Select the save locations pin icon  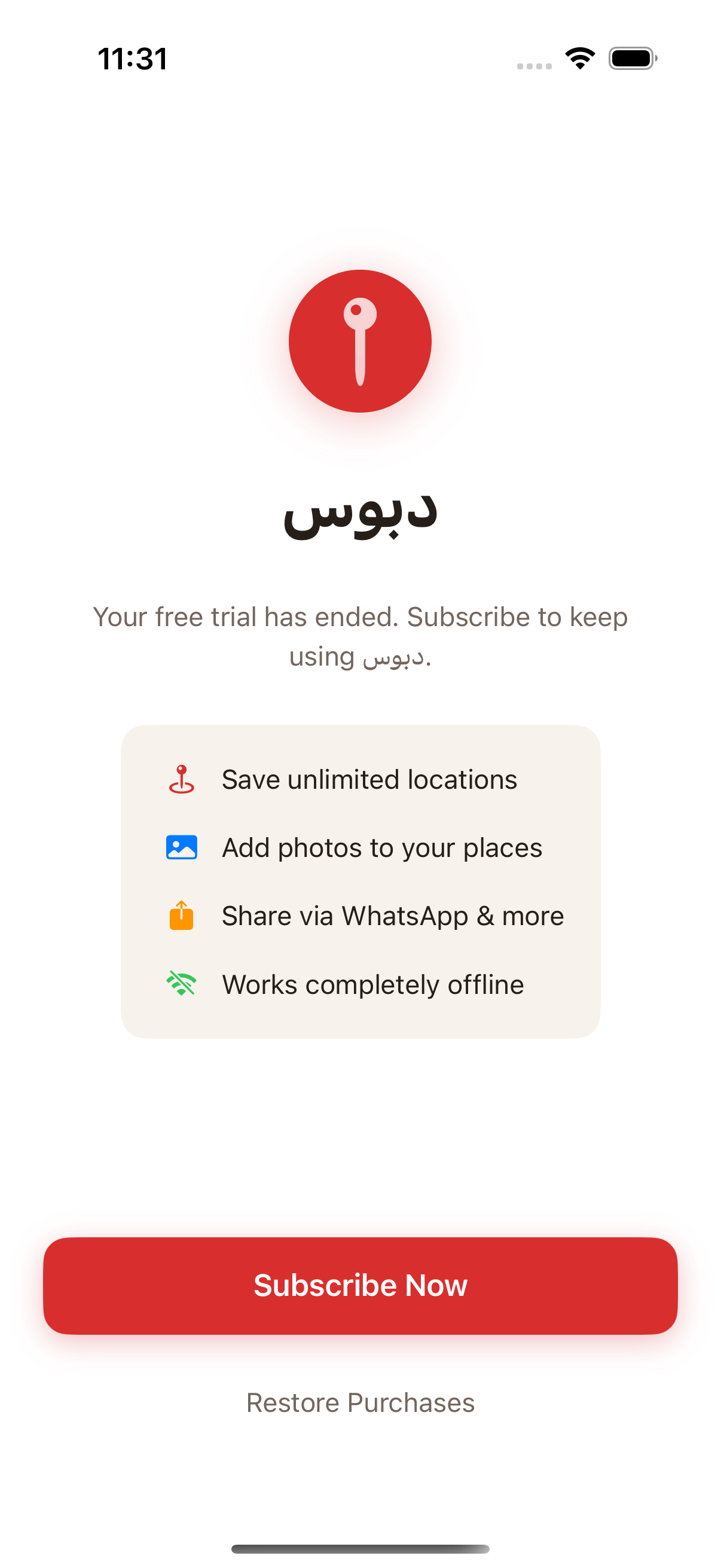pos(181,779)
